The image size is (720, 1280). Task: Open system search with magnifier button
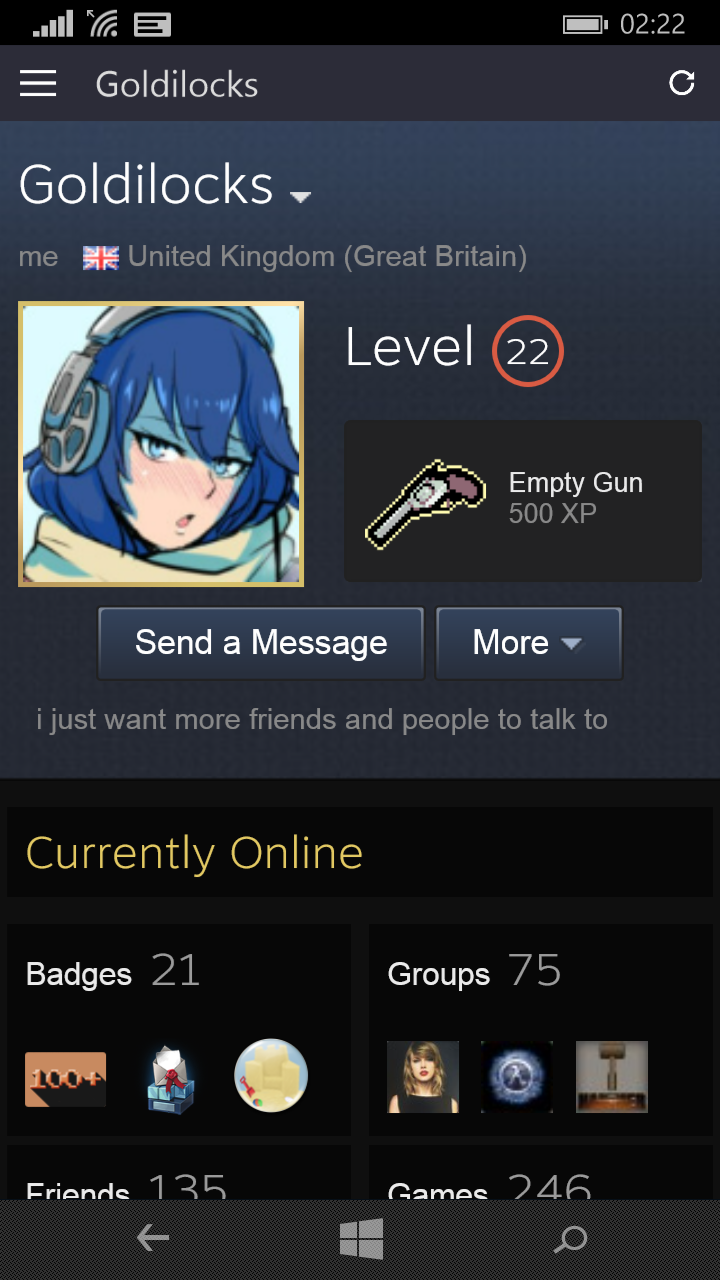(x=570, y=1240)
